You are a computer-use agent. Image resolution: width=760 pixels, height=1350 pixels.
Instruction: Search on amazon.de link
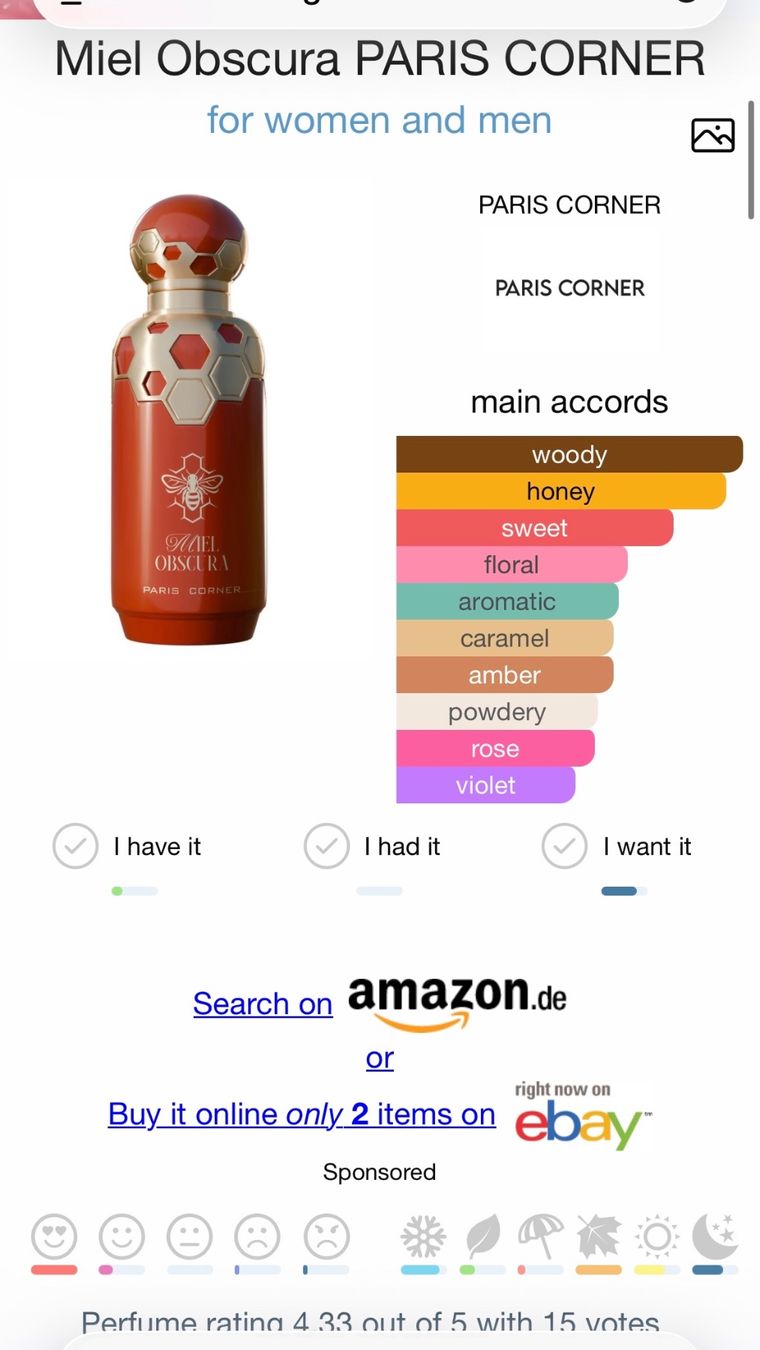[263, 1003]
